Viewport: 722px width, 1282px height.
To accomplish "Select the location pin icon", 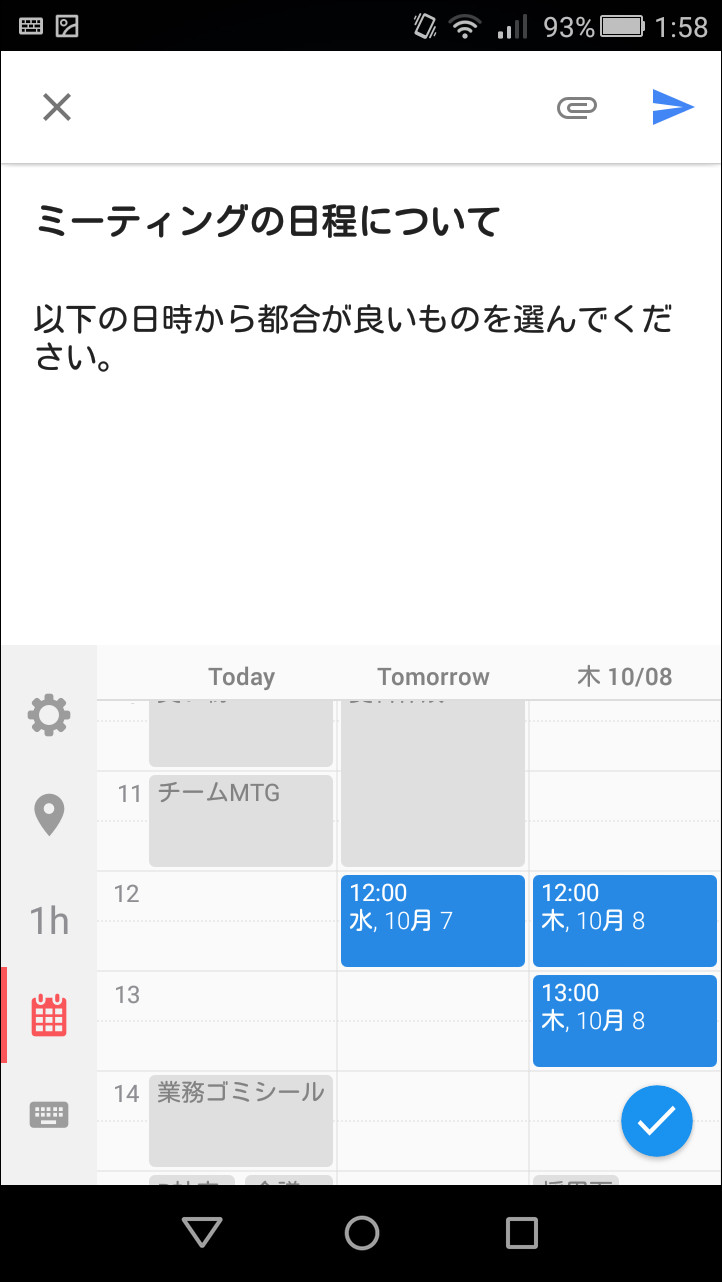I will point(50,815).
